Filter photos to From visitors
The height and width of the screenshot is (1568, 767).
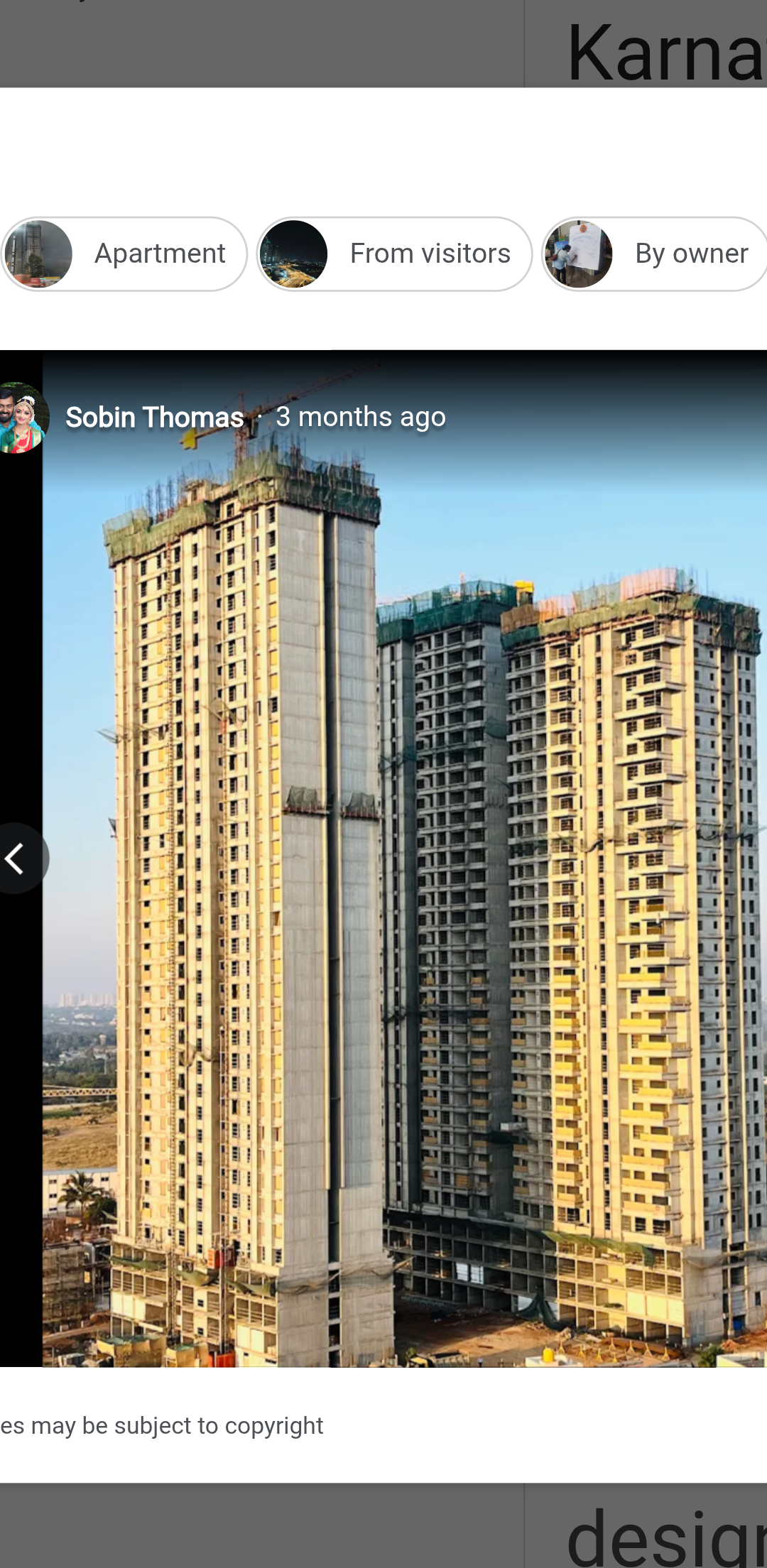click(x=395, y=254)
